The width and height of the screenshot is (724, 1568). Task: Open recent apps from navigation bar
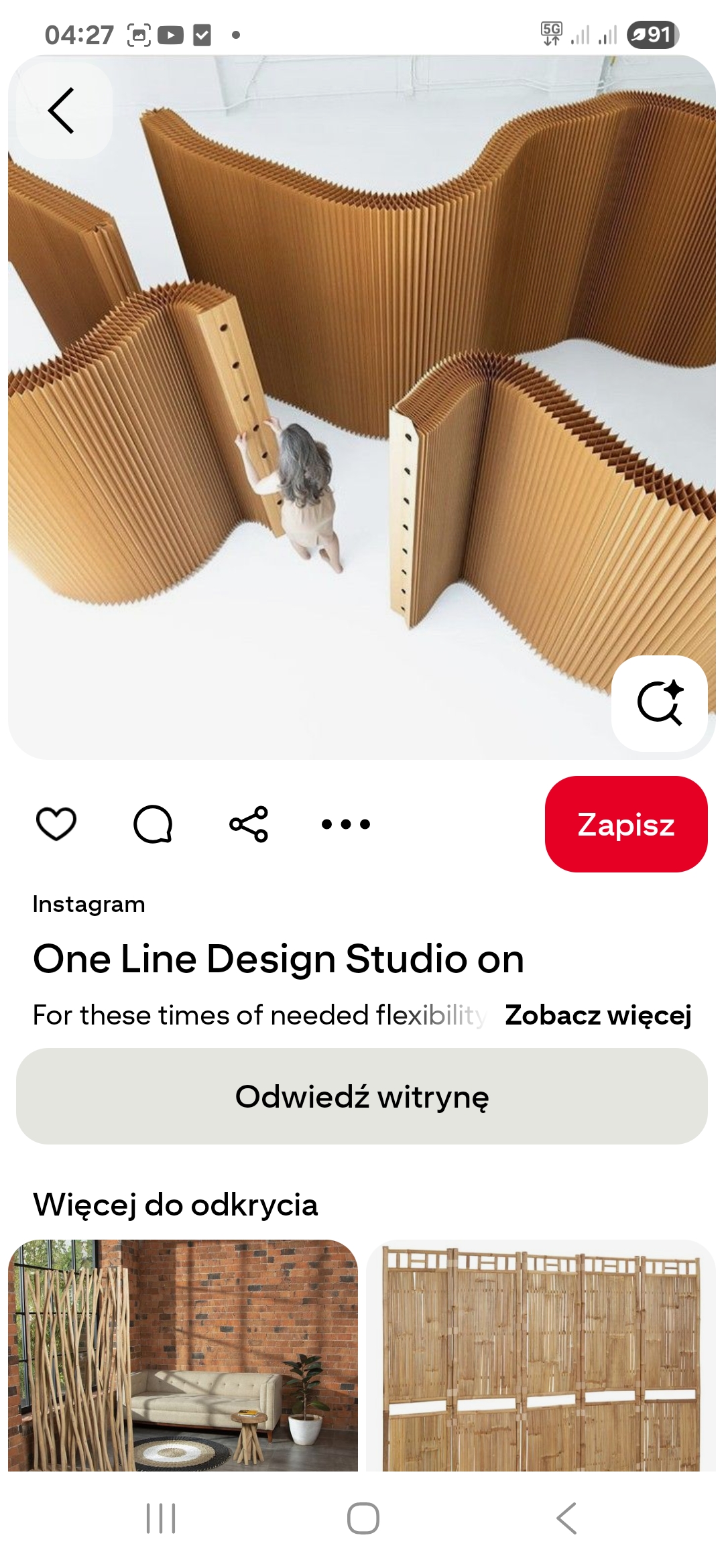tap(161, 1518)
